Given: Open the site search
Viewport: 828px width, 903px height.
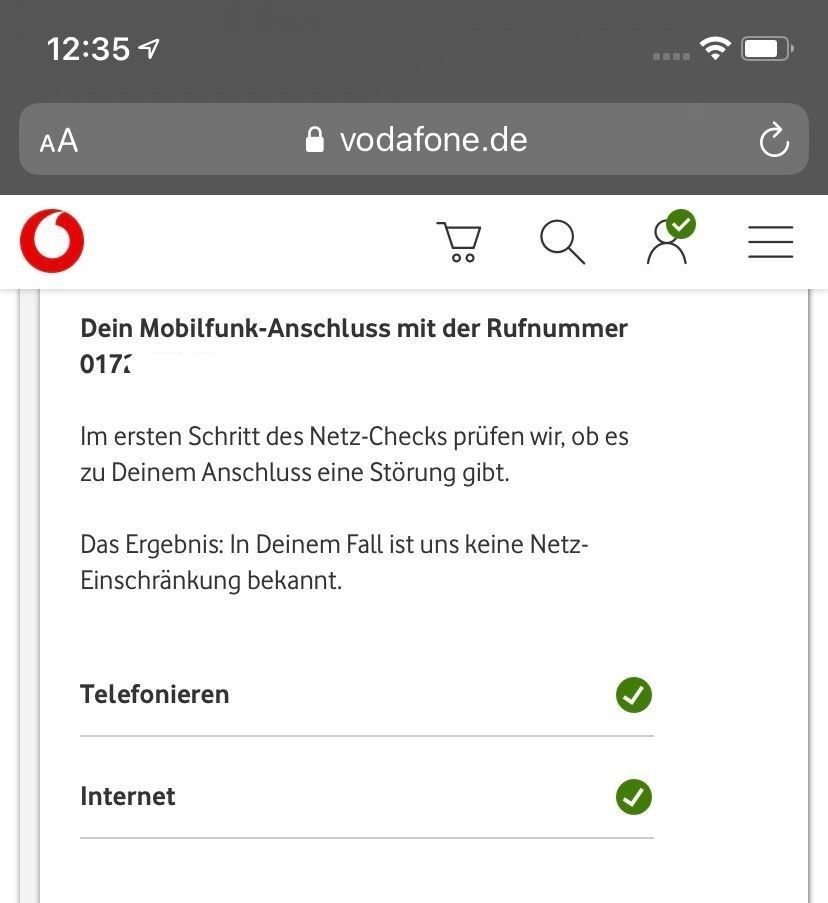Looking at the screenshot, I should (x=562, y=242).
